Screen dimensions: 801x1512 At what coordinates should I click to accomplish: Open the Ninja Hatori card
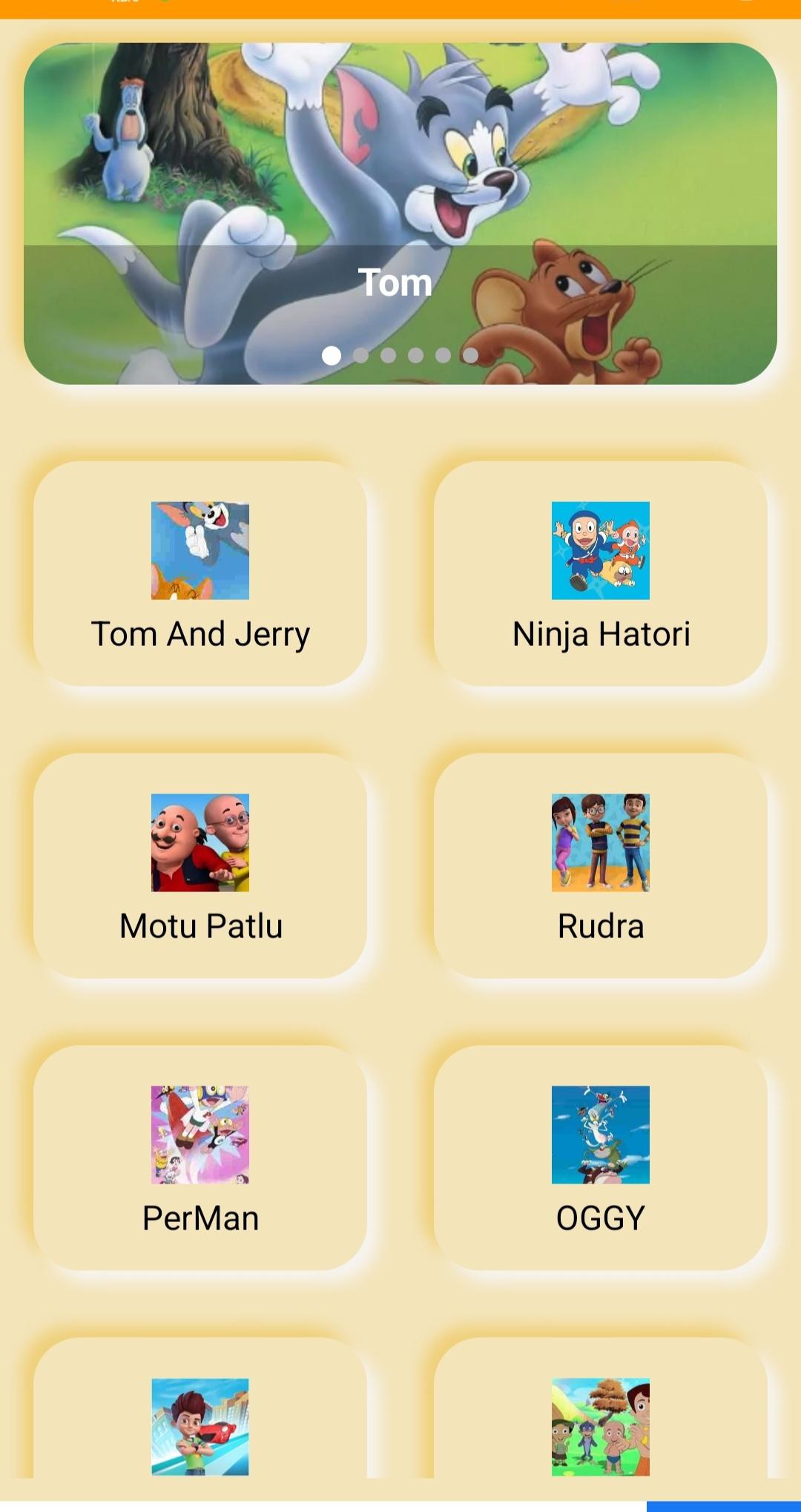pos(601,575)
